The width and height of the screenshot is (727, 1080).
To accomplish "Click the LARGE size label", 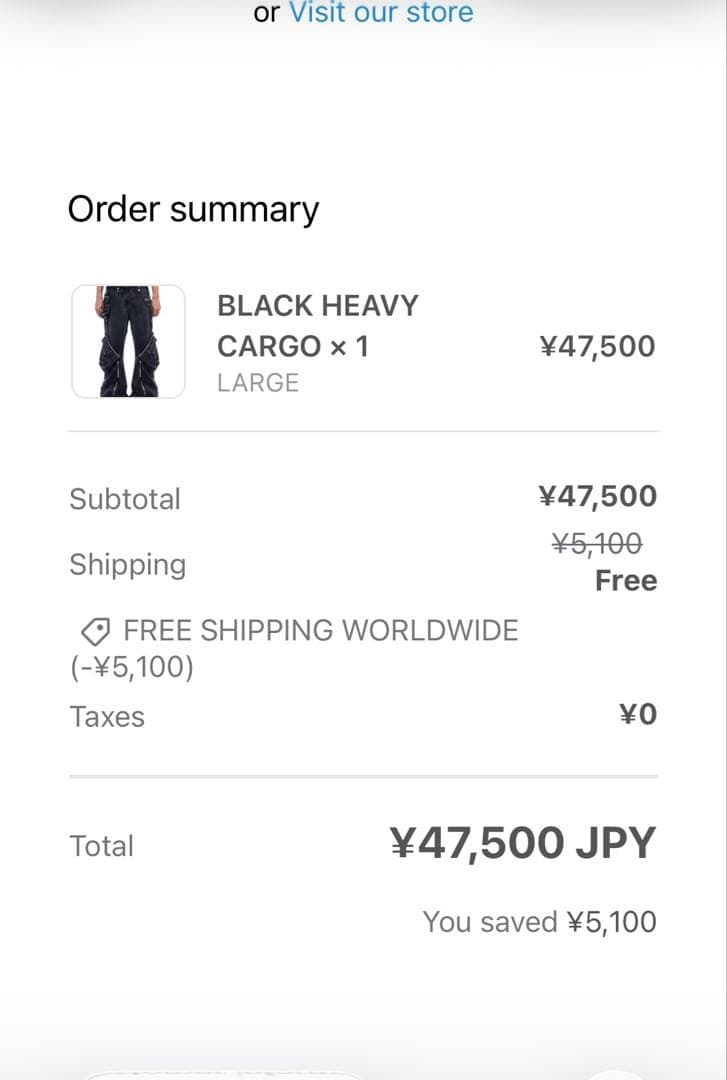I will pyautogui.click(x=257, y=382).
